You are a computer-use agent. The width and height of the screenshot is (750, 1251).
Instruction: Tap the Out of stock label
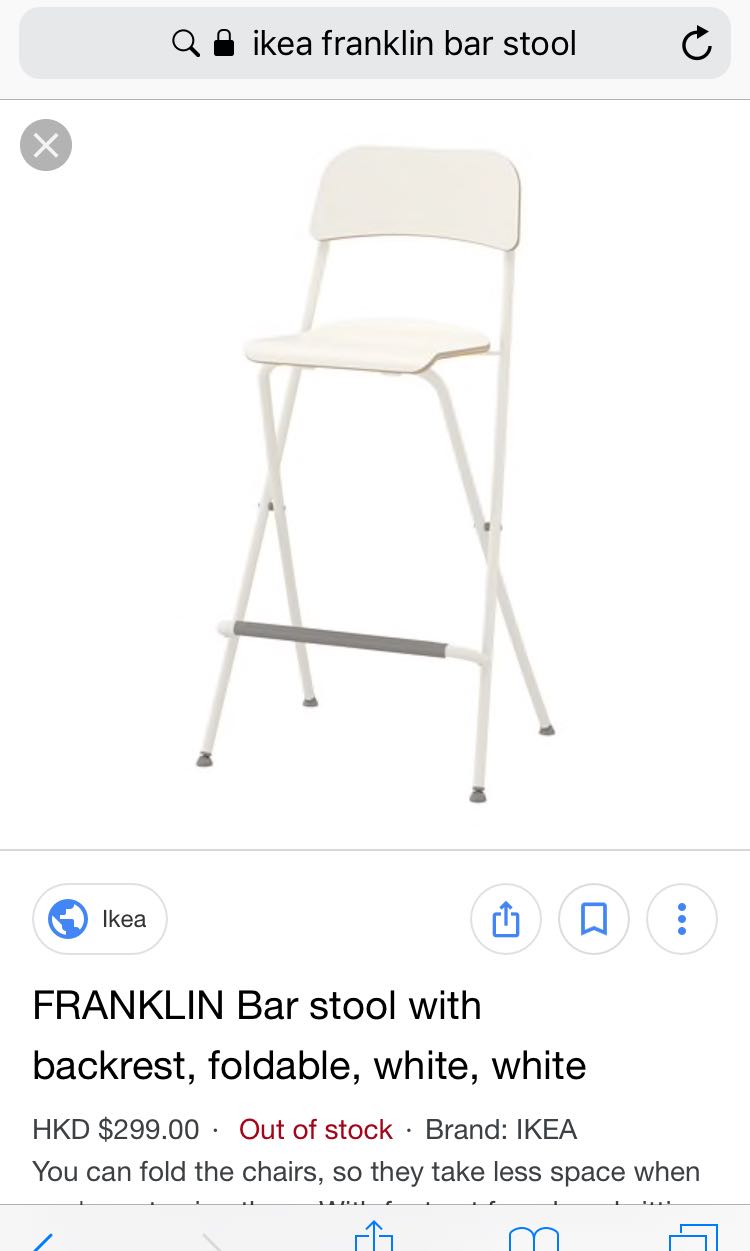(x=314, y=1129)
